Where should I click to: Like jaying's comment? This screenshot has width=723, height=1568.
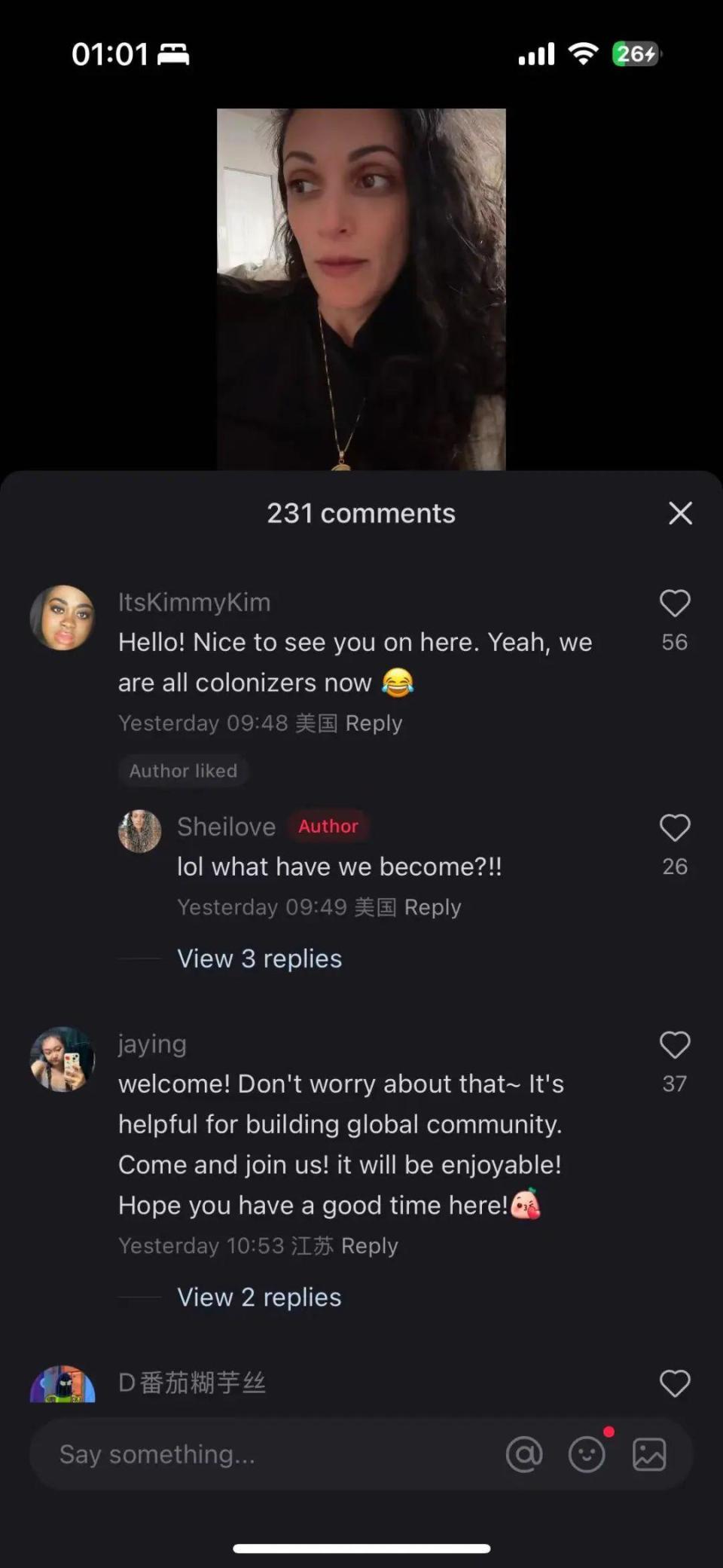(x=674, y=1045)
